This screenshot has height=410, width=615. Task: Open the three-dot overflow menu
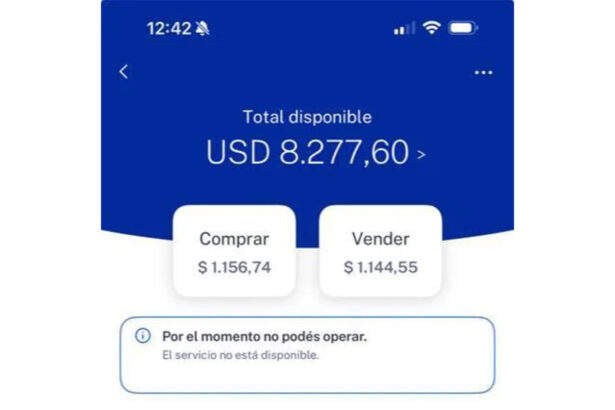pos(483,73)
